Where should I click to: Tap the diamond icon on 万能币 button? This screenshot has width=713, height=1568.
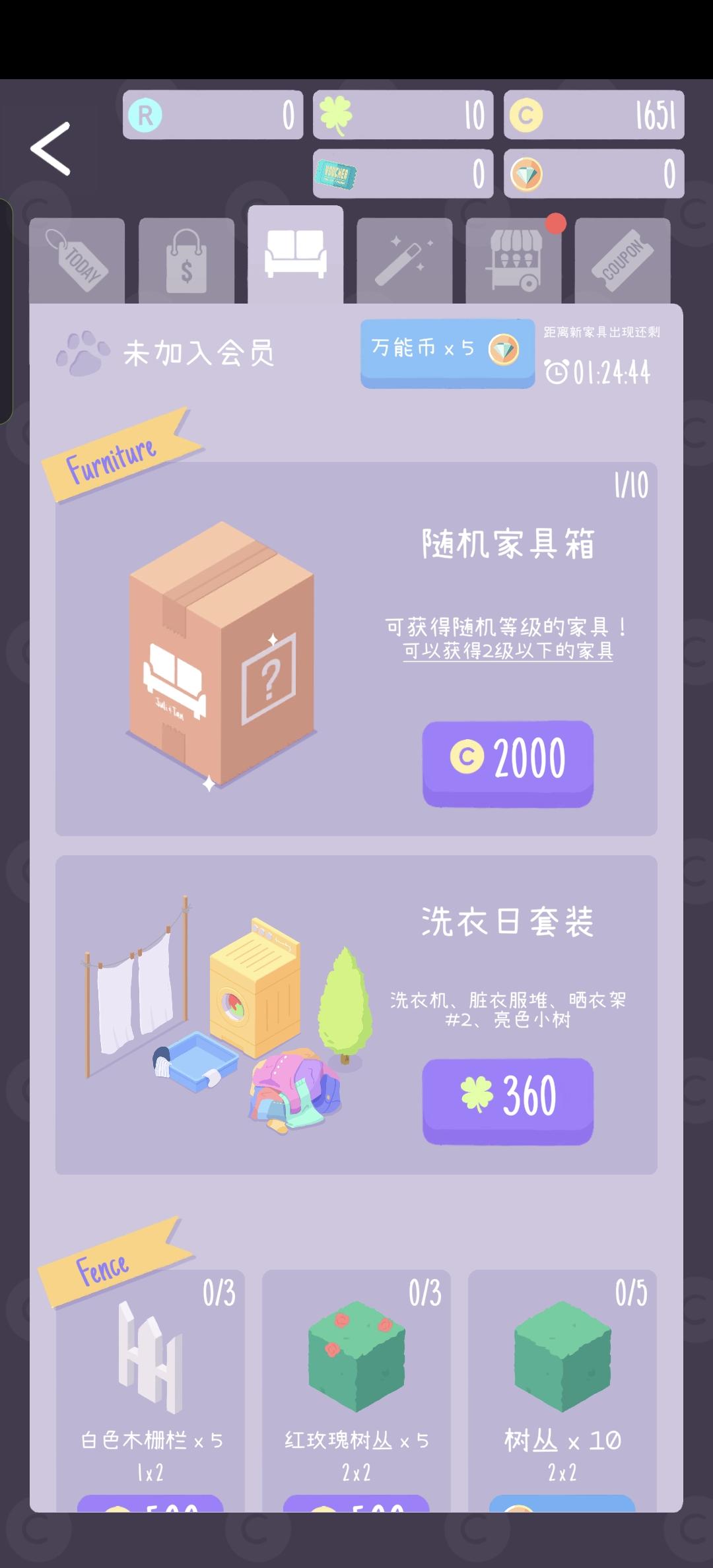coord(505,352)
